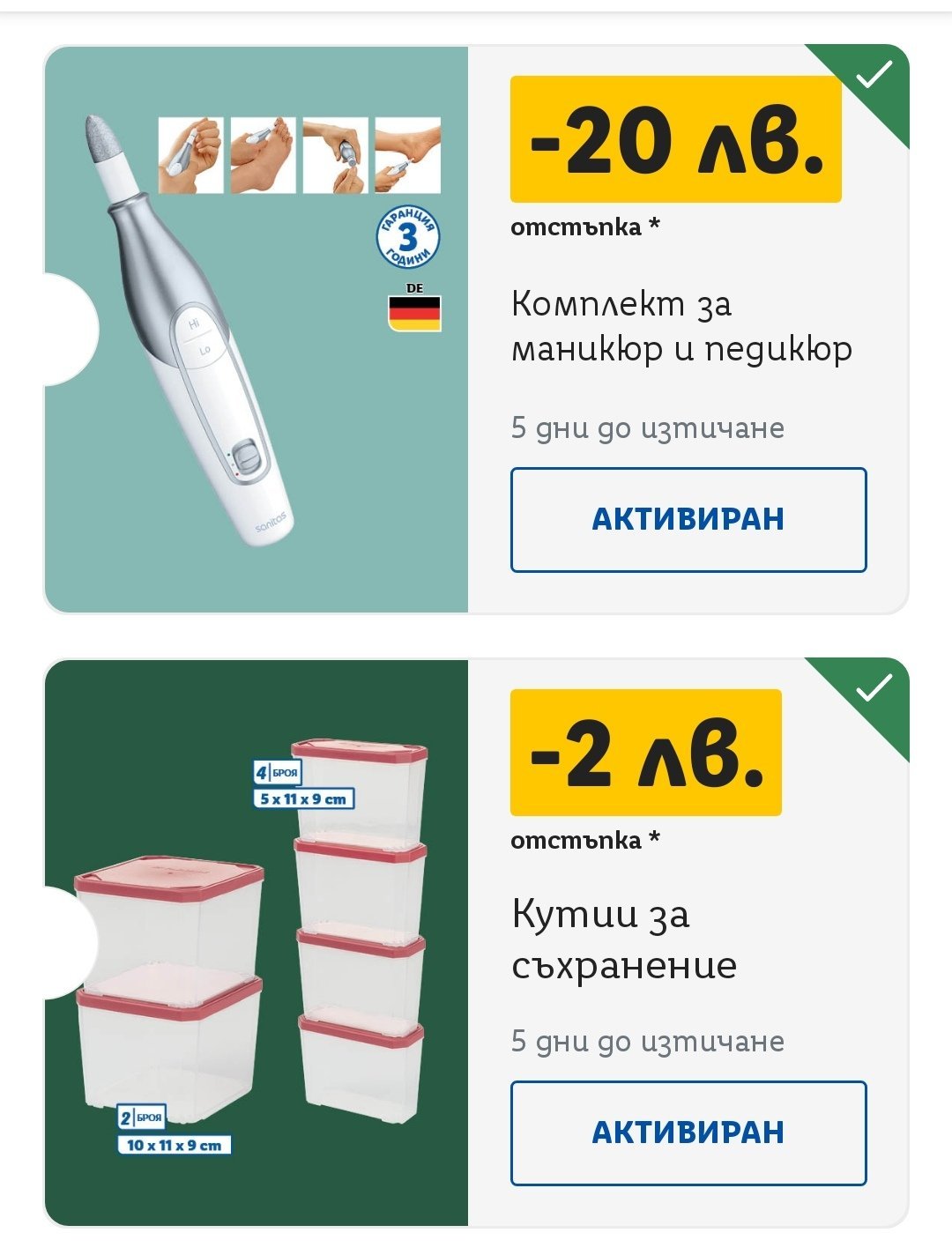Open the Комплект за маникюр и педикюр coupon
Image resolution: width=952 pixels, height=1255 pixels.
click(681, 327)
